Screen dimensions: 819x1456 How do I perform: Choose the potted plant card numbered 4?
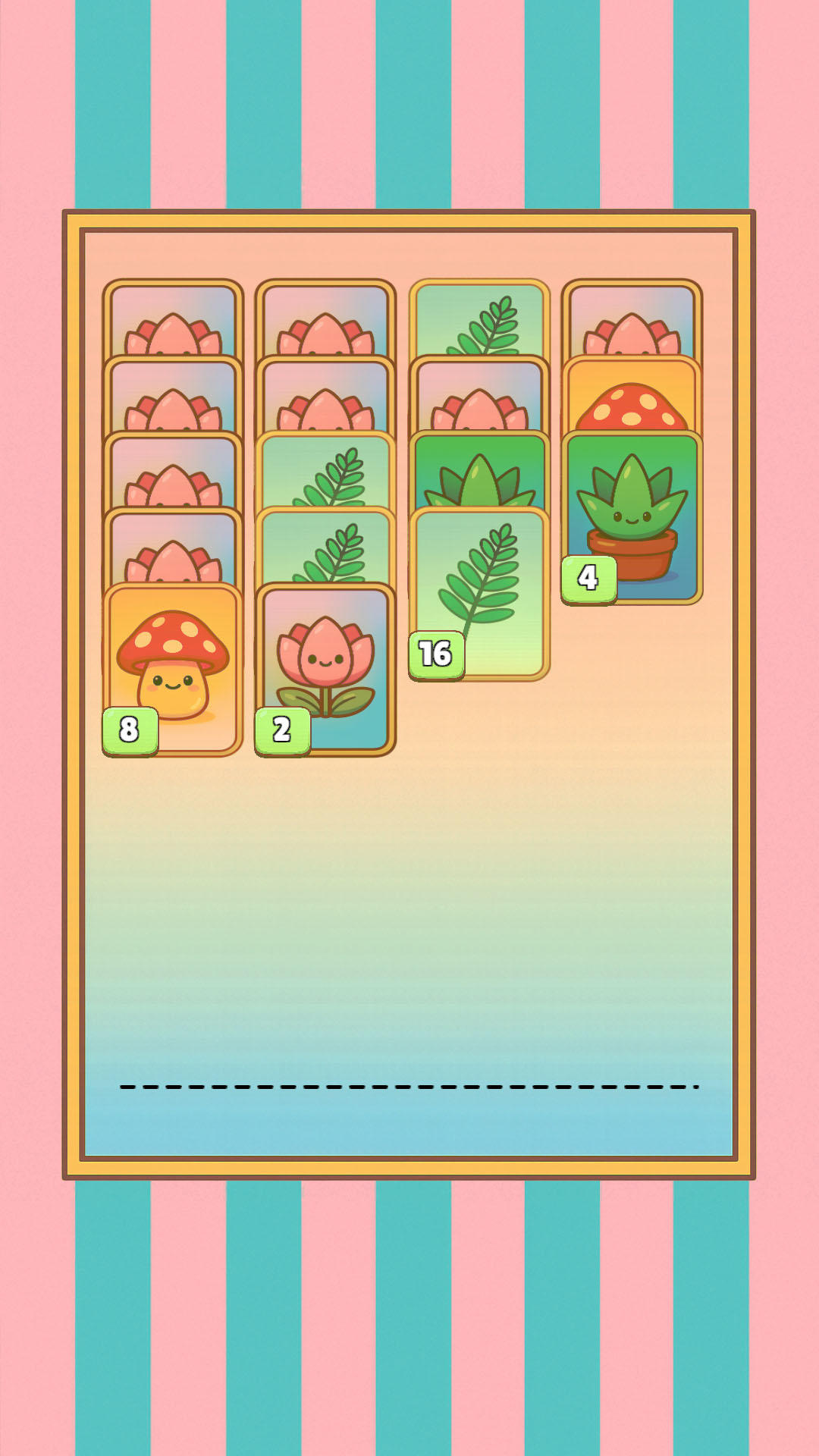point(632,517)
